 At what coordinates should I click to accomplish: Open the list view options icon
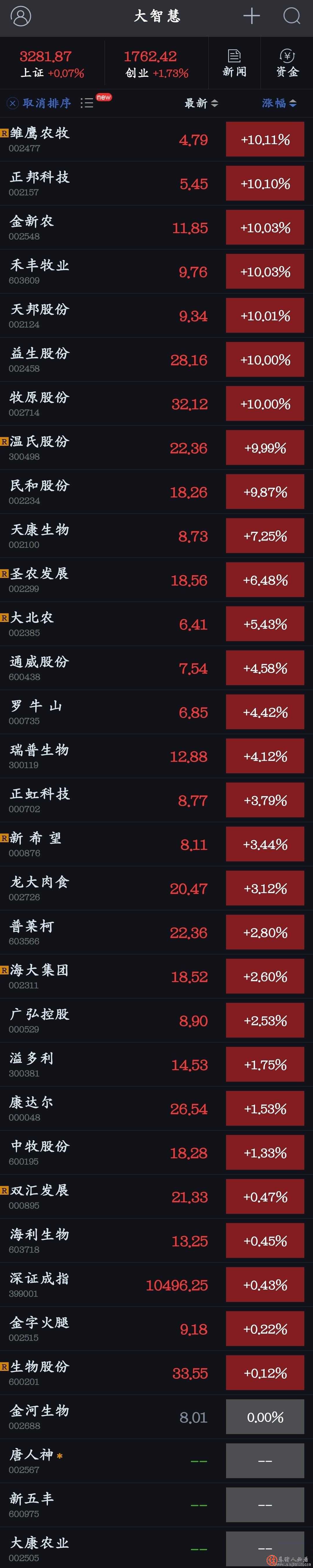click(x=87, y=103)
